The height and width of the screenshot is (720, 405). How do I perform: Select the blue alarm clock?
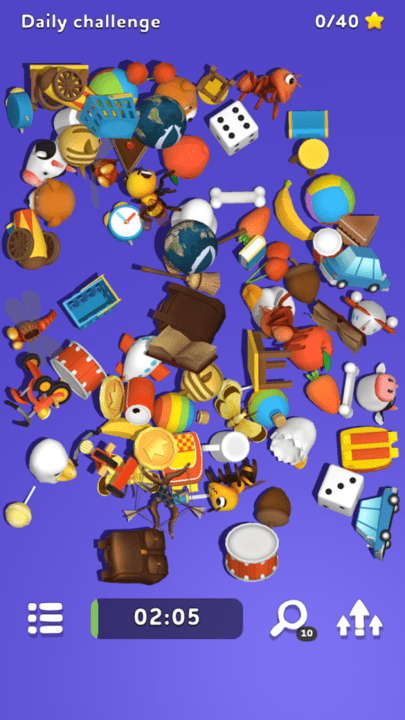(x=123, y=222)
